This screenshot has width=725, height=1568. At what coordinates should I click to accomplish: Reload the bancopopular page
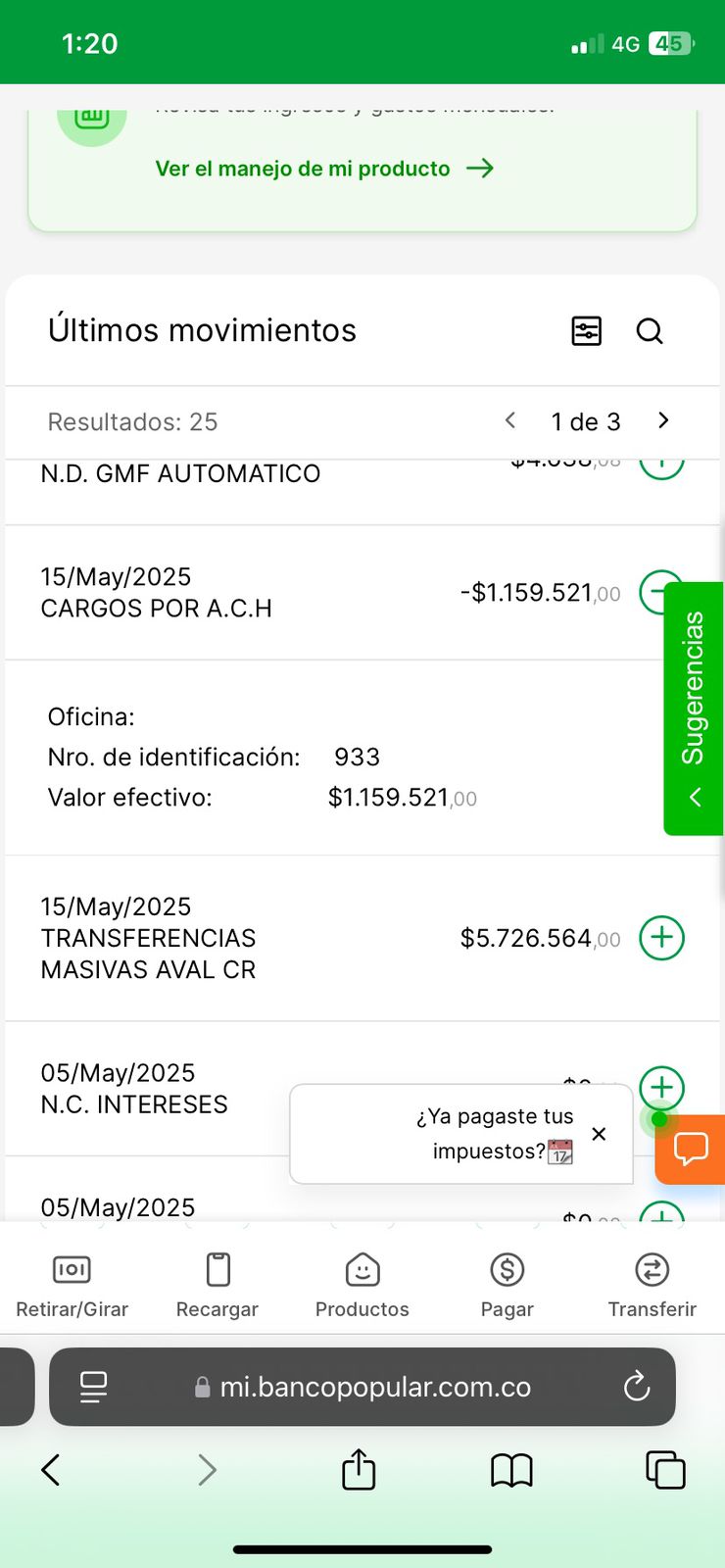point(637,1387)
